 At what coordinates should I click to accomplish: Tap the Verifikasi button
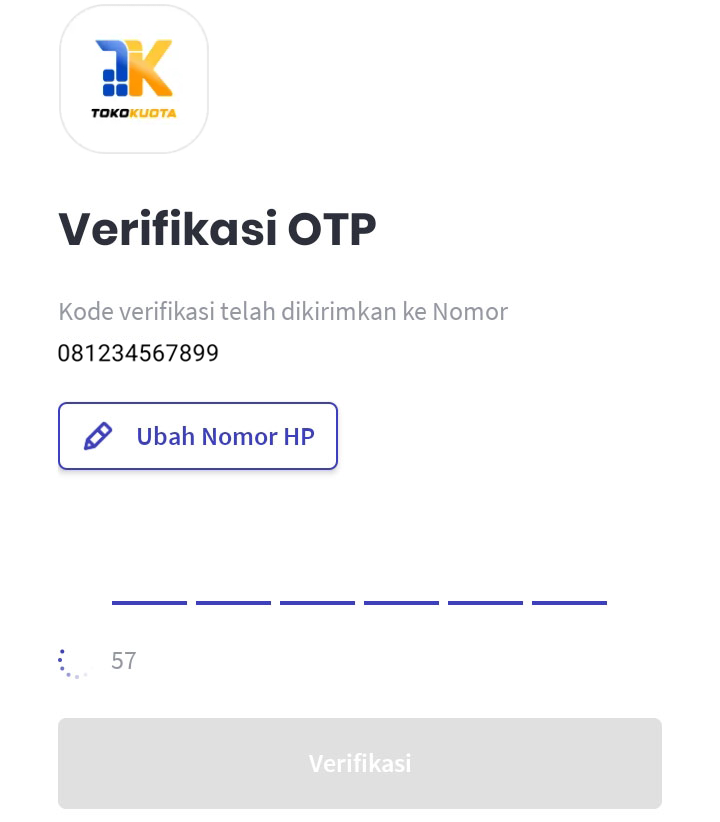point(360,763)
